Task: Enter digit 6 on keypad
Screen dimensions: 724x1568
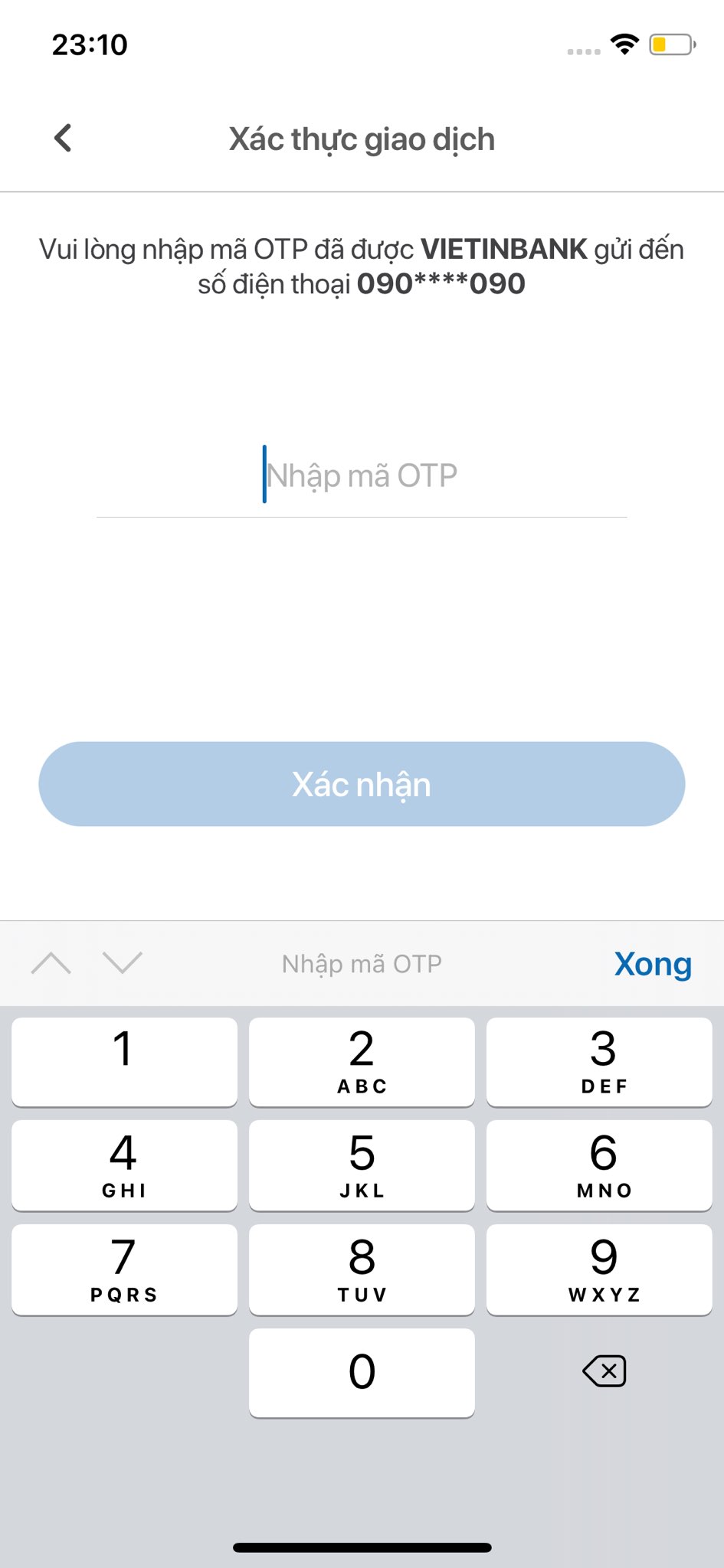Action: 599,1166
